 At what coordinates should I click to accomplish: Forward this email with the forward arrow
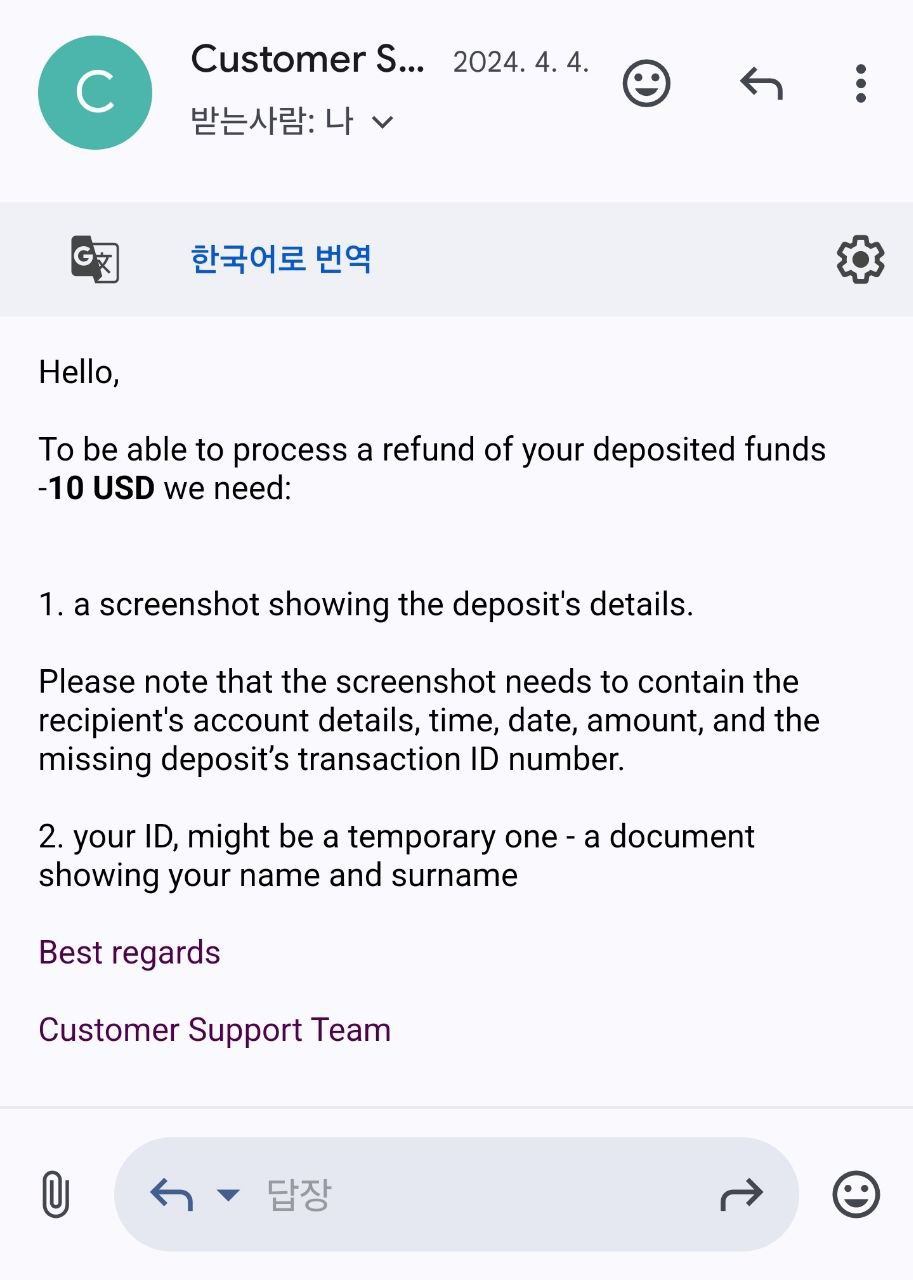click(741, 1194)
